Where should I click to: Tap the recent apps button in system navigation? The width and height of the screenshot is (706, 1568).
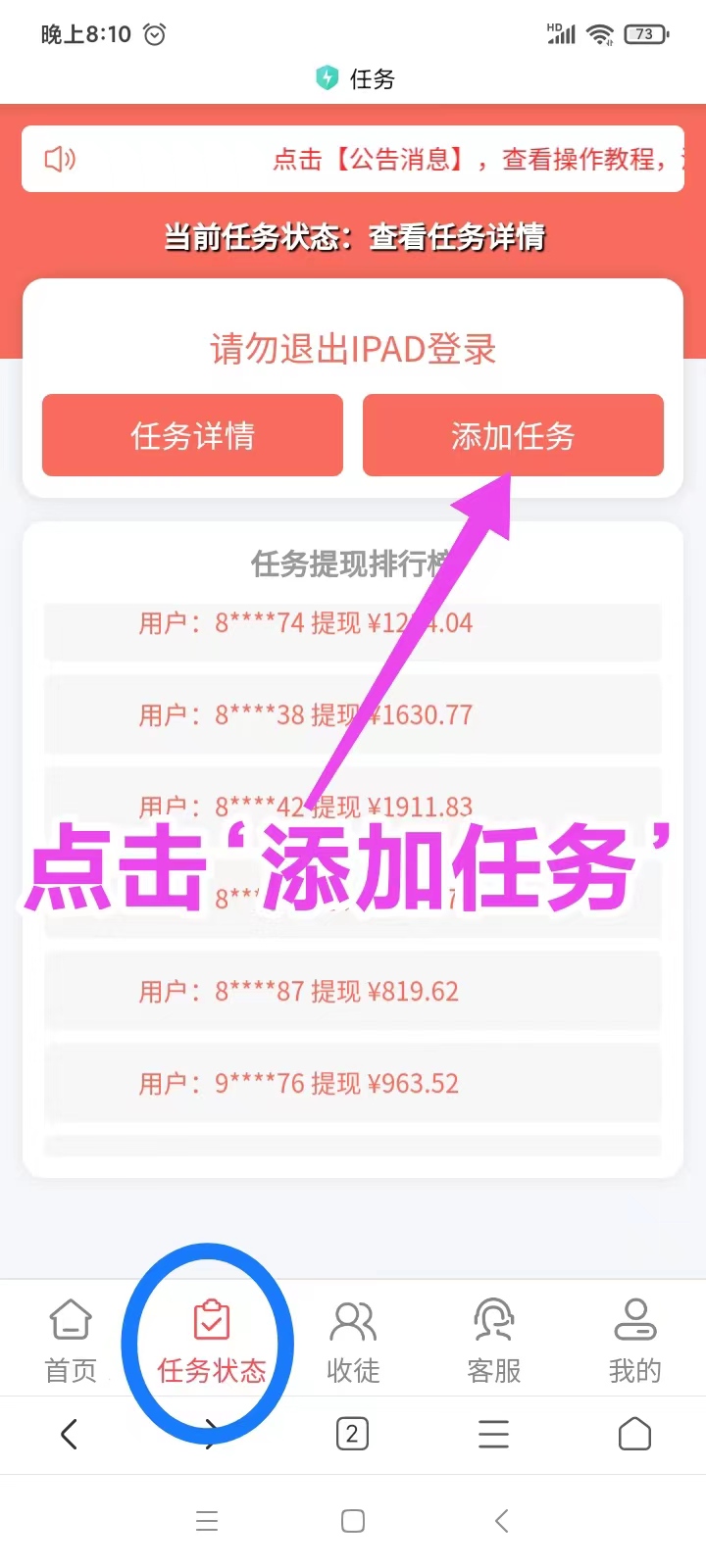207,1520
